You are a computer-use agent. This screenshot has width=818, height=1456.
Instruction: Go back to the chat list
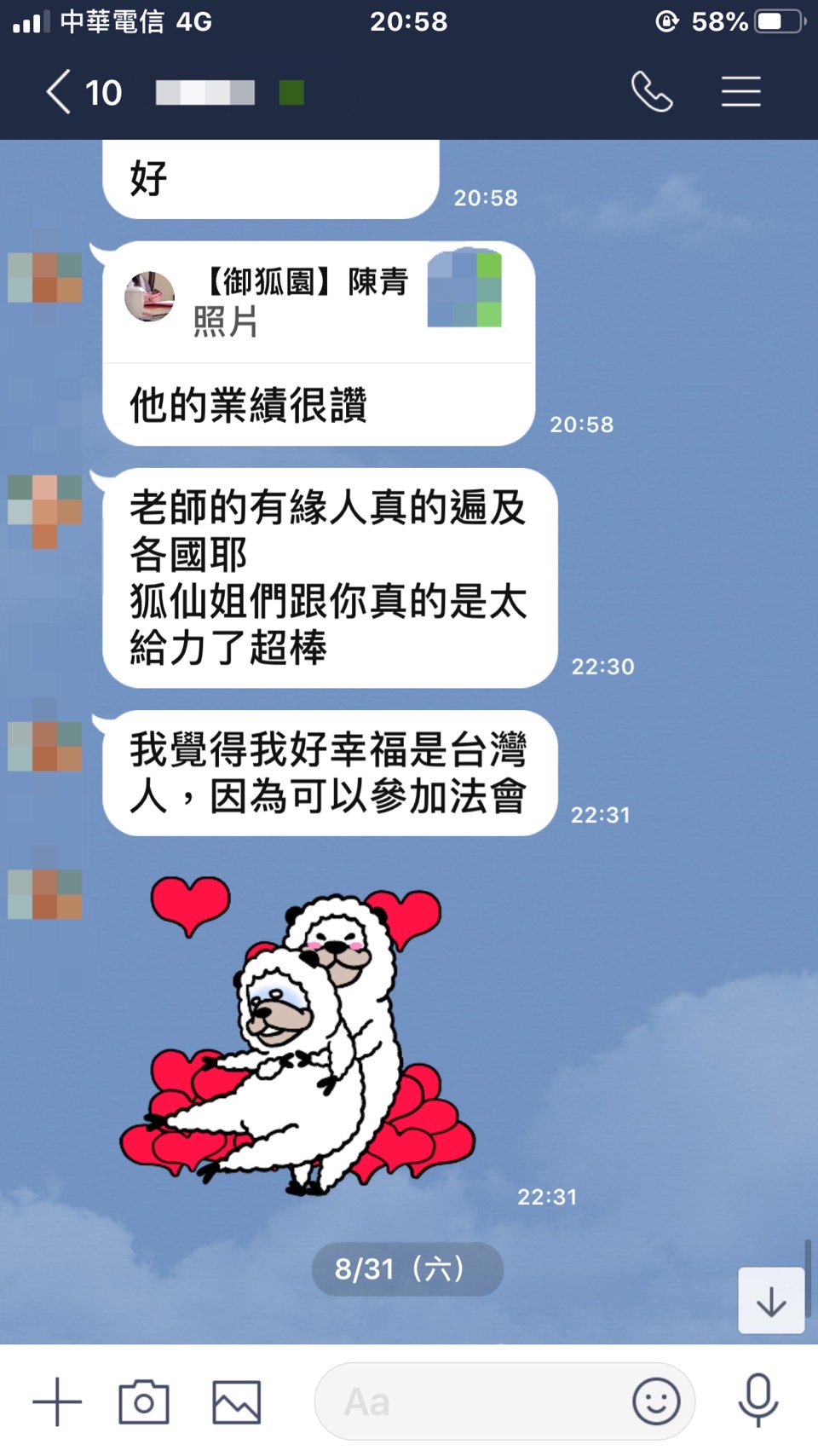60,92
